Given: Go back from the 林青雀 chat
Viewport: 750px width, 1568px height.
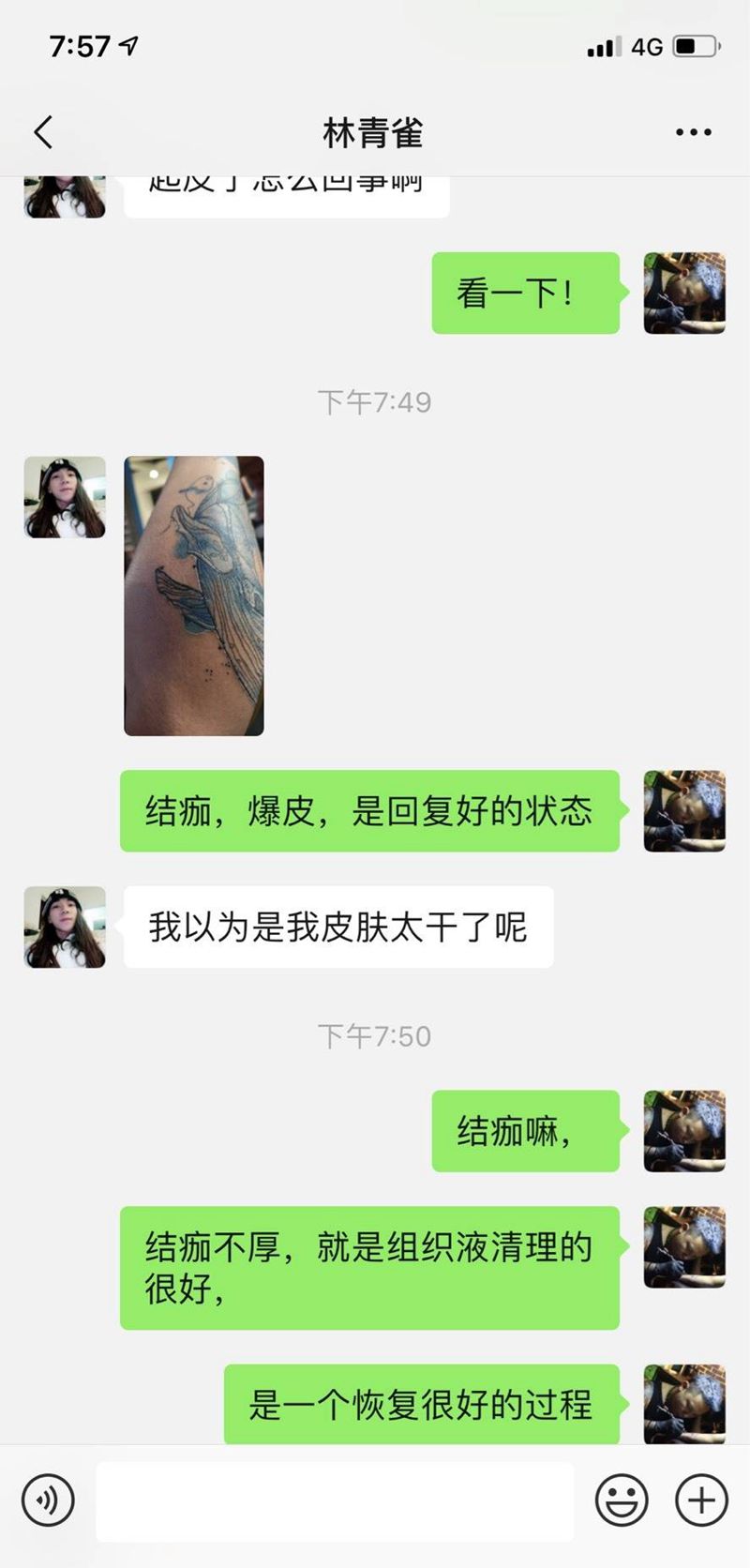Looking at the screenshot, I should pos(43,132).
